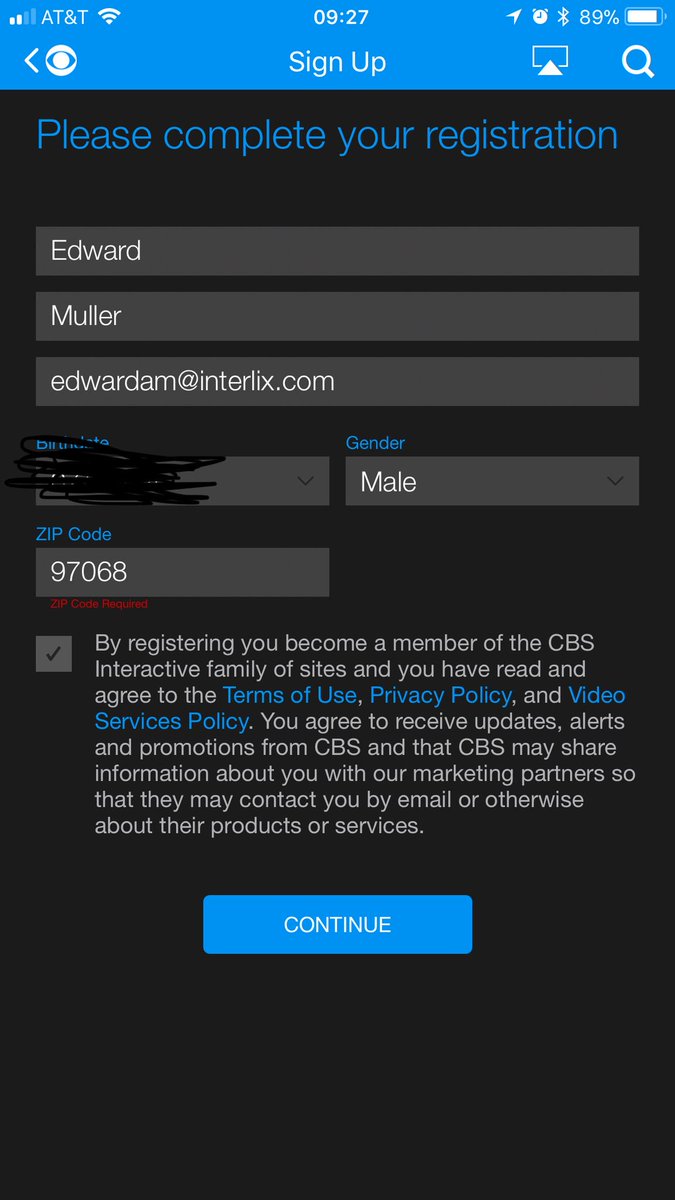Uncheck the registration agreement checkbox
Viewport: 675px width, 1200px height.
tap(54, 654)
